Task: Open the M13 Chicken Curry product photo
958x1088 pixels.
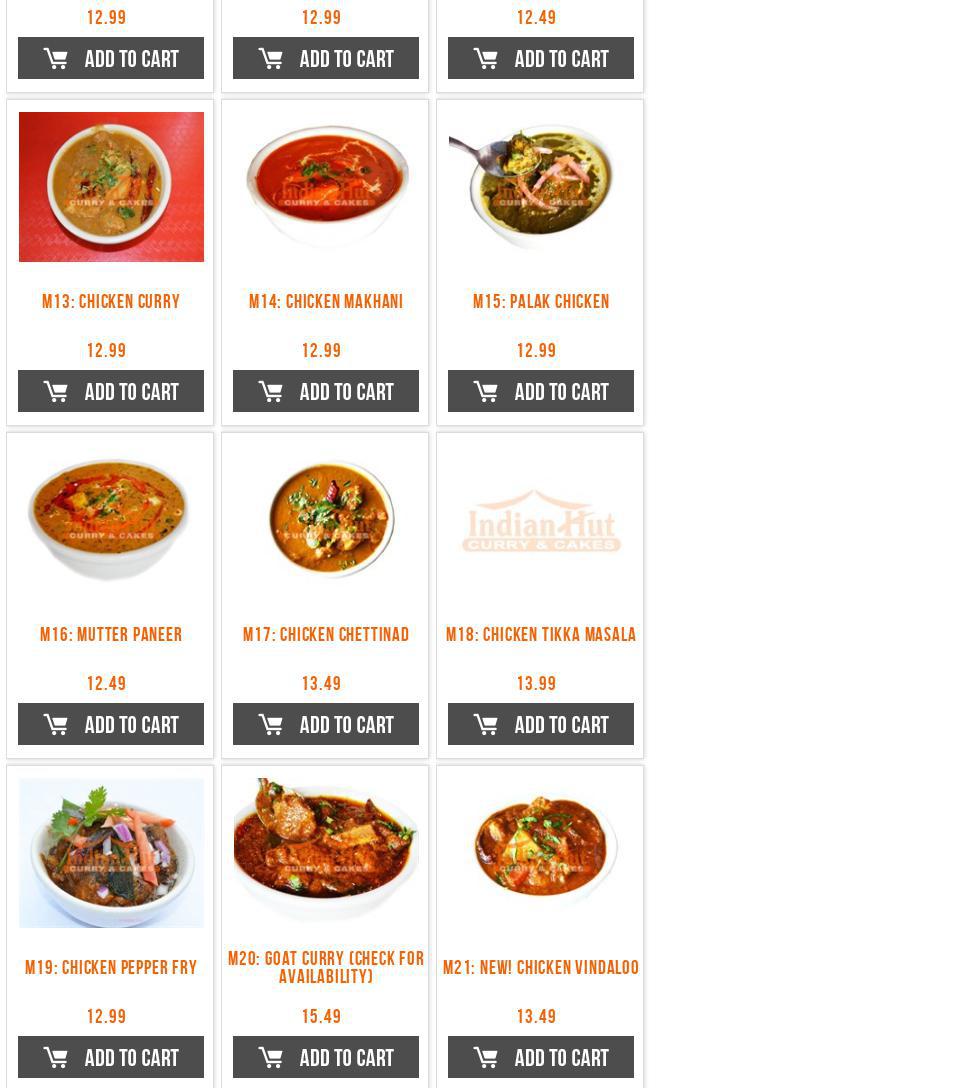Action: (x=111, y=187)
